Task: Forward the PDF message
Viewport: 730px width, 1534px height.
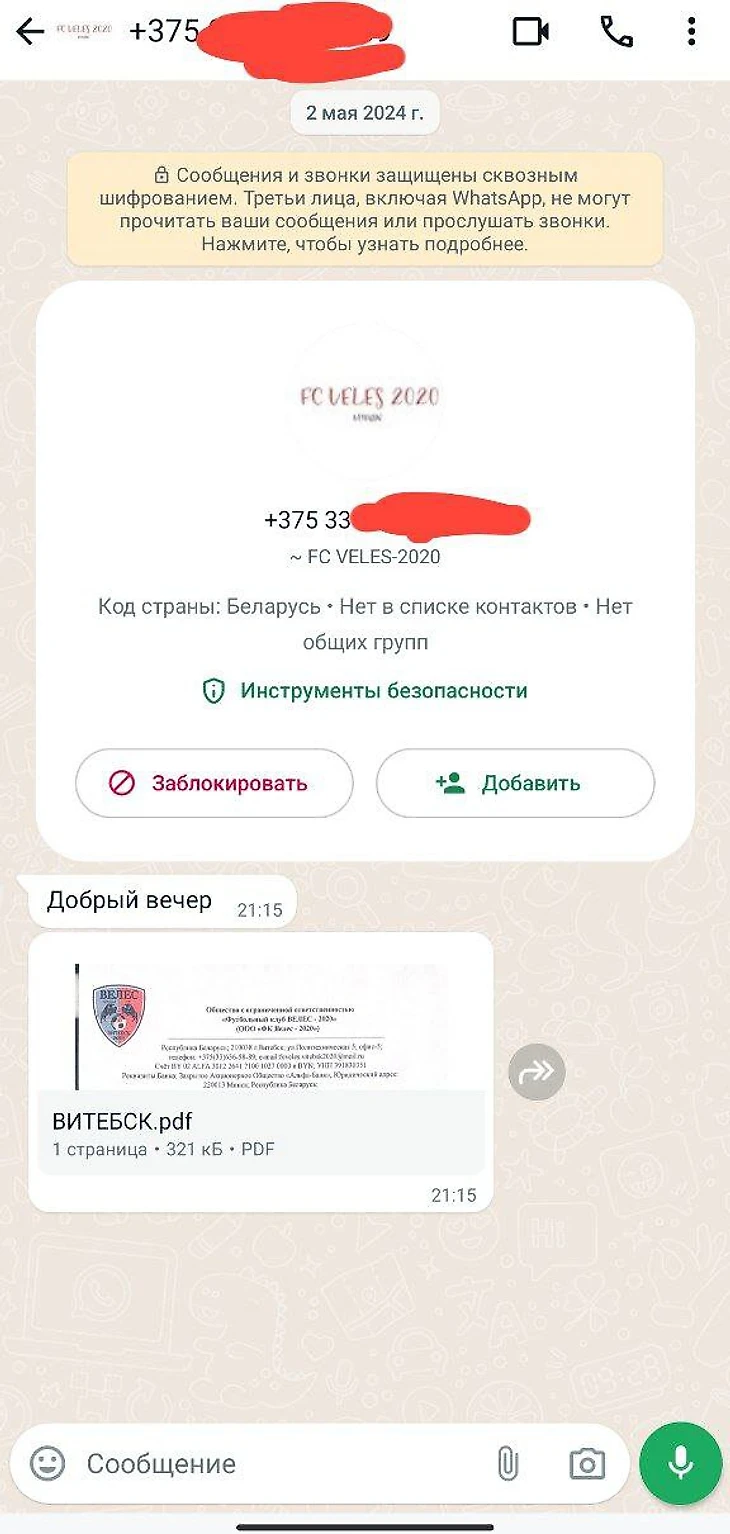Action: (x=536, y=1072)
